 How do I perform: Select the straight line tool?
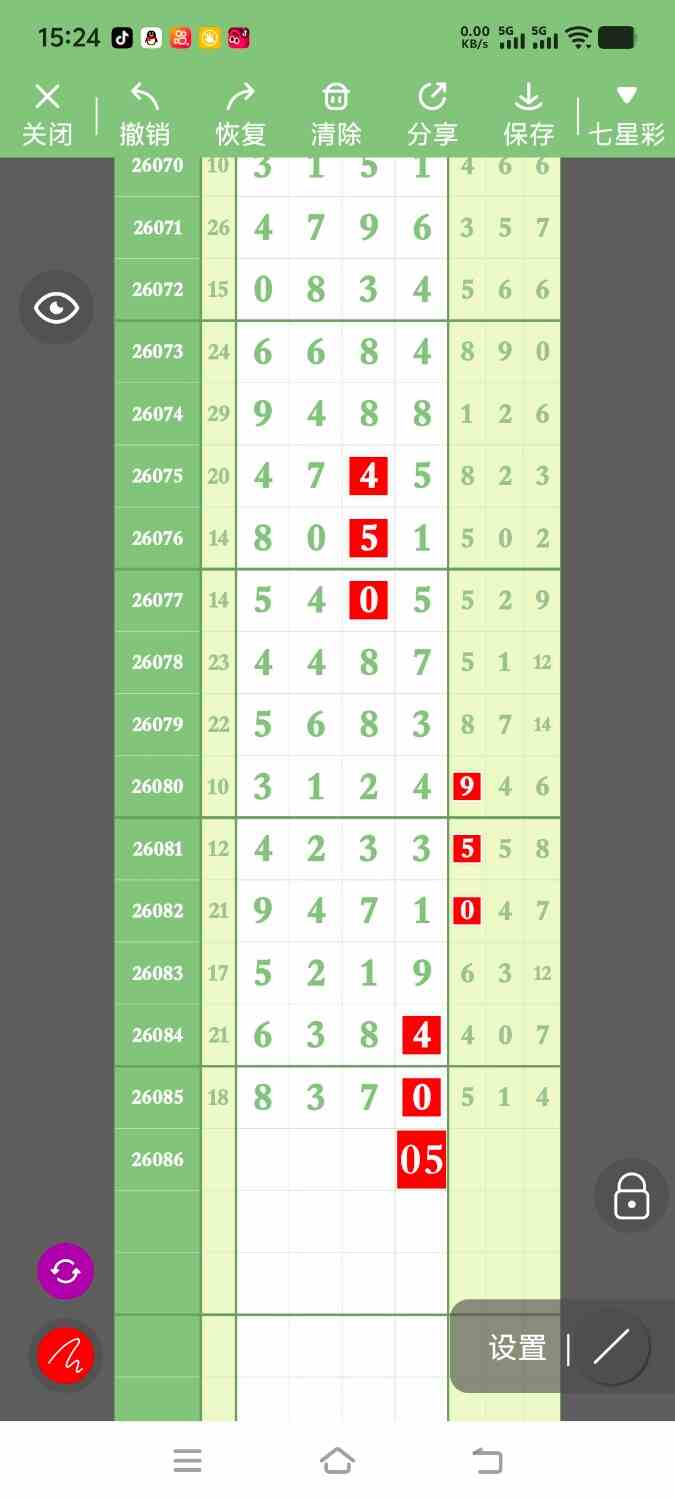pyautogui.click(x=611, y=1347)
